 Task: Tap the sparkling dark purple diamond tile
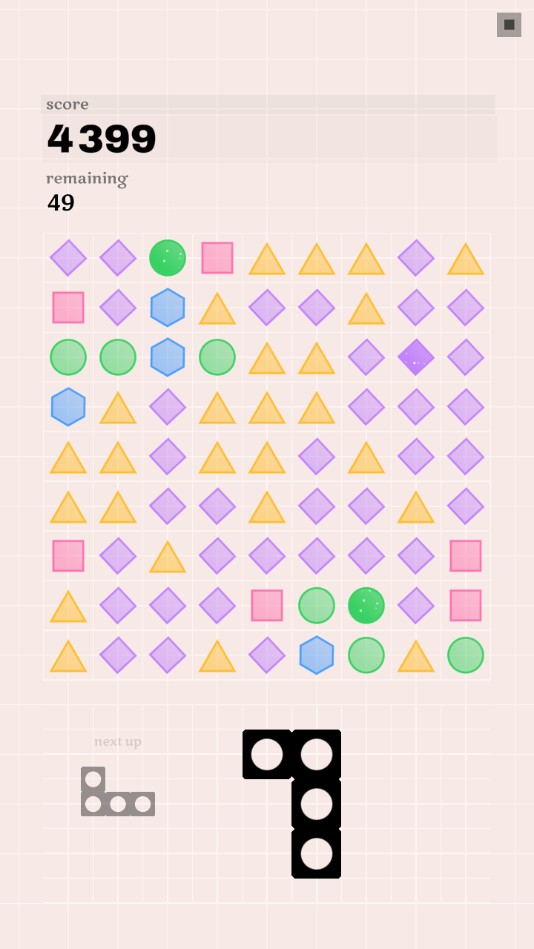point(416,357)
